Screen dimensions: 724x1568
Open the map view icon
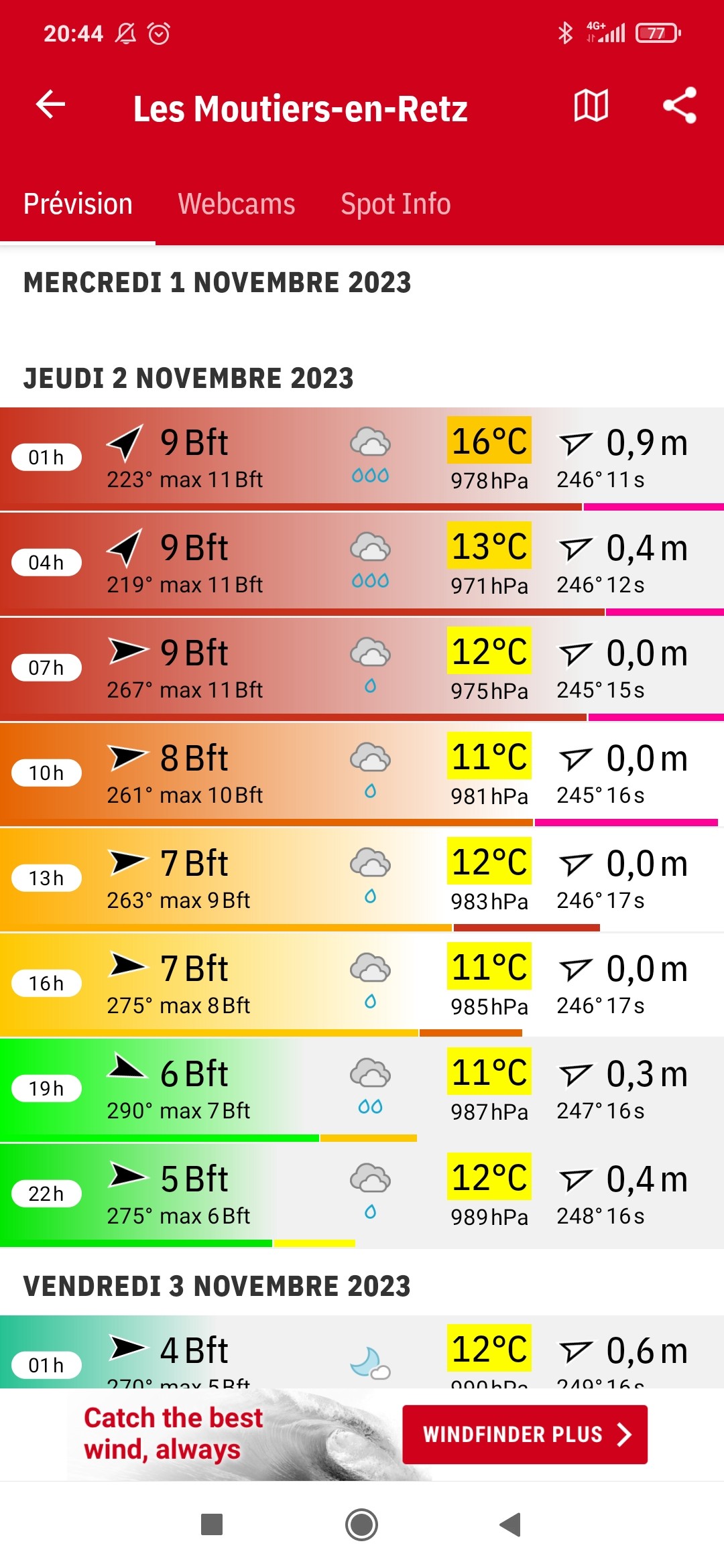point(591,105)
